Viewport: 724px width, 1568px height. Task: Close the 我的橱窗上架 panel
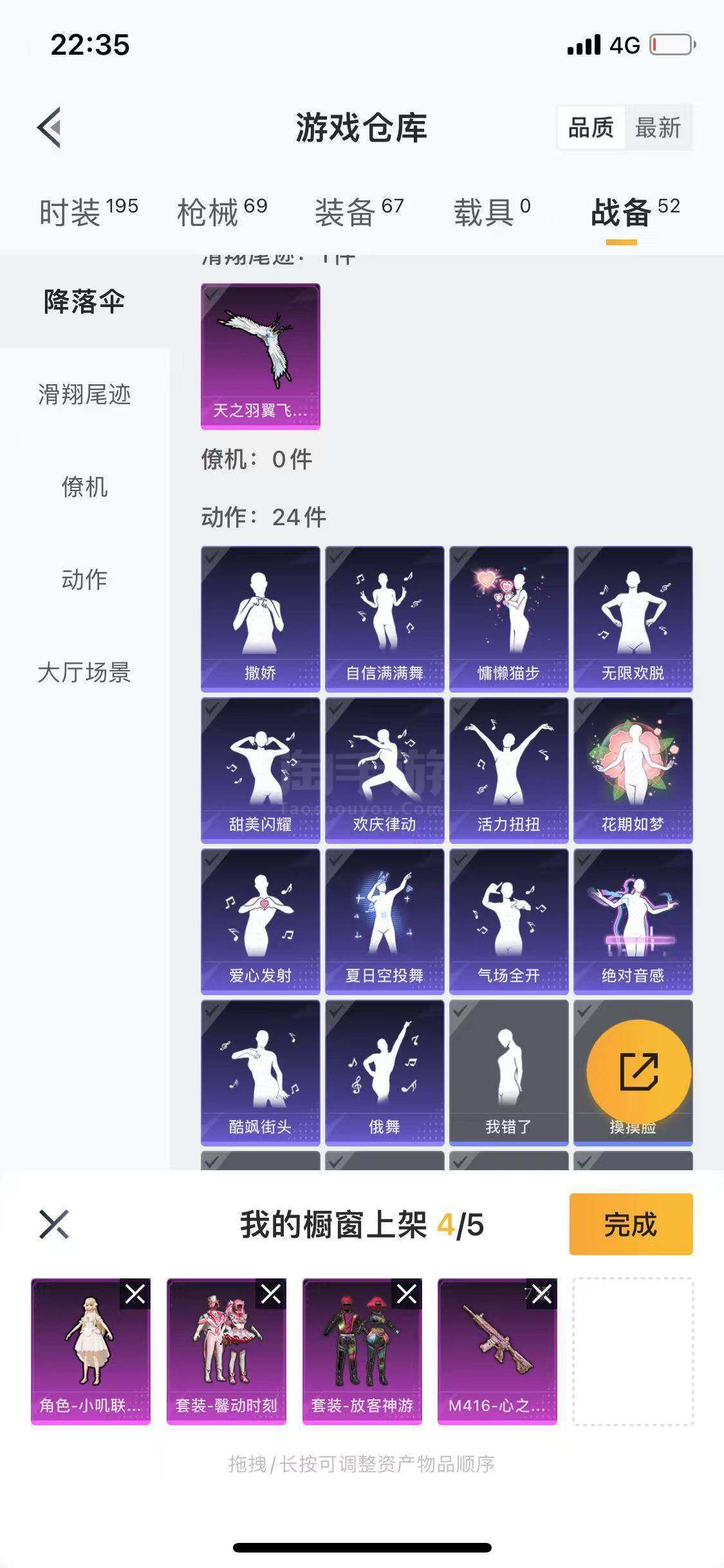[x=54, y=1224]
